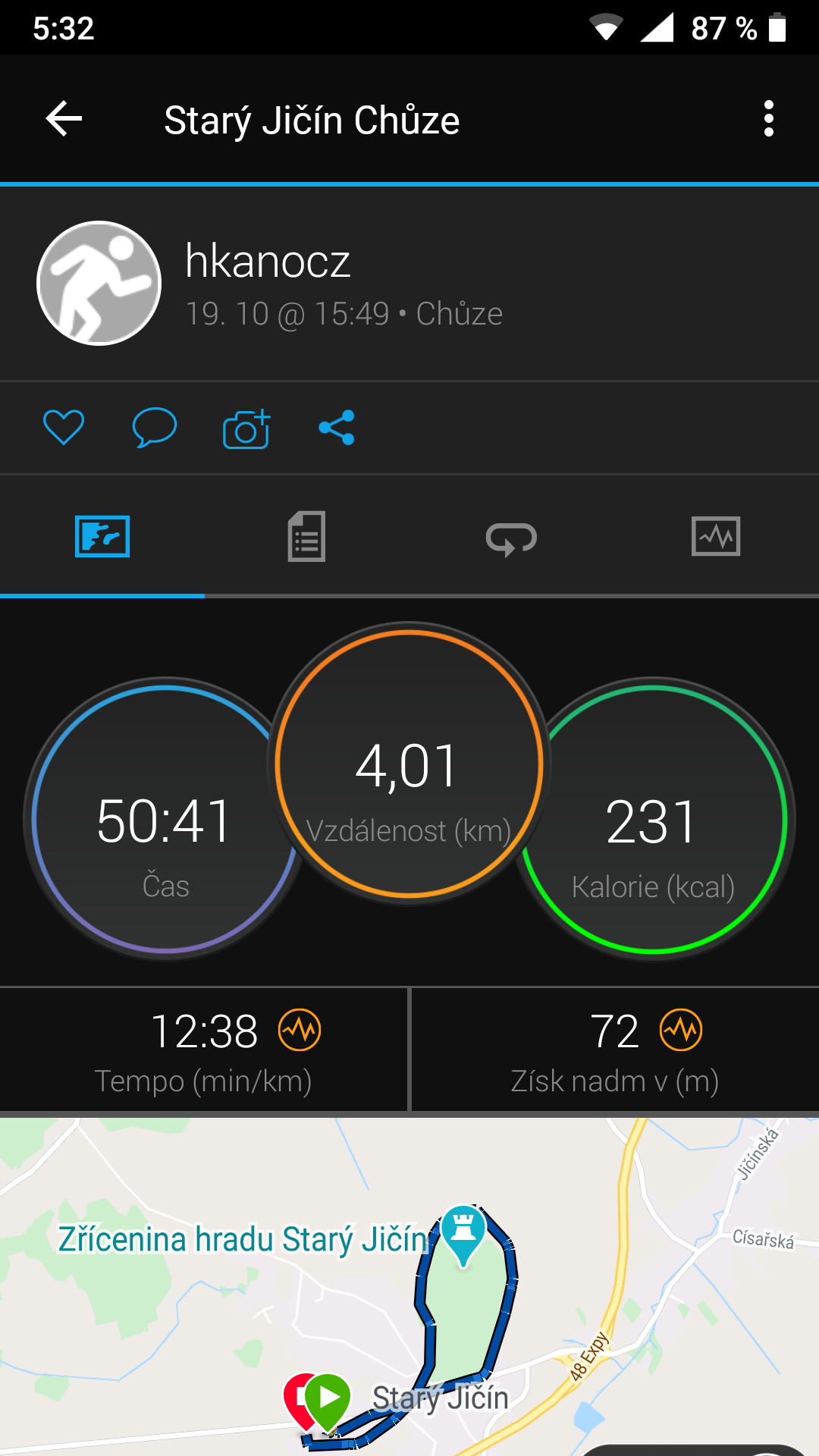Screen dimensions: 819x1456
Task: Share this activity
Action: [x=337, y=427]
